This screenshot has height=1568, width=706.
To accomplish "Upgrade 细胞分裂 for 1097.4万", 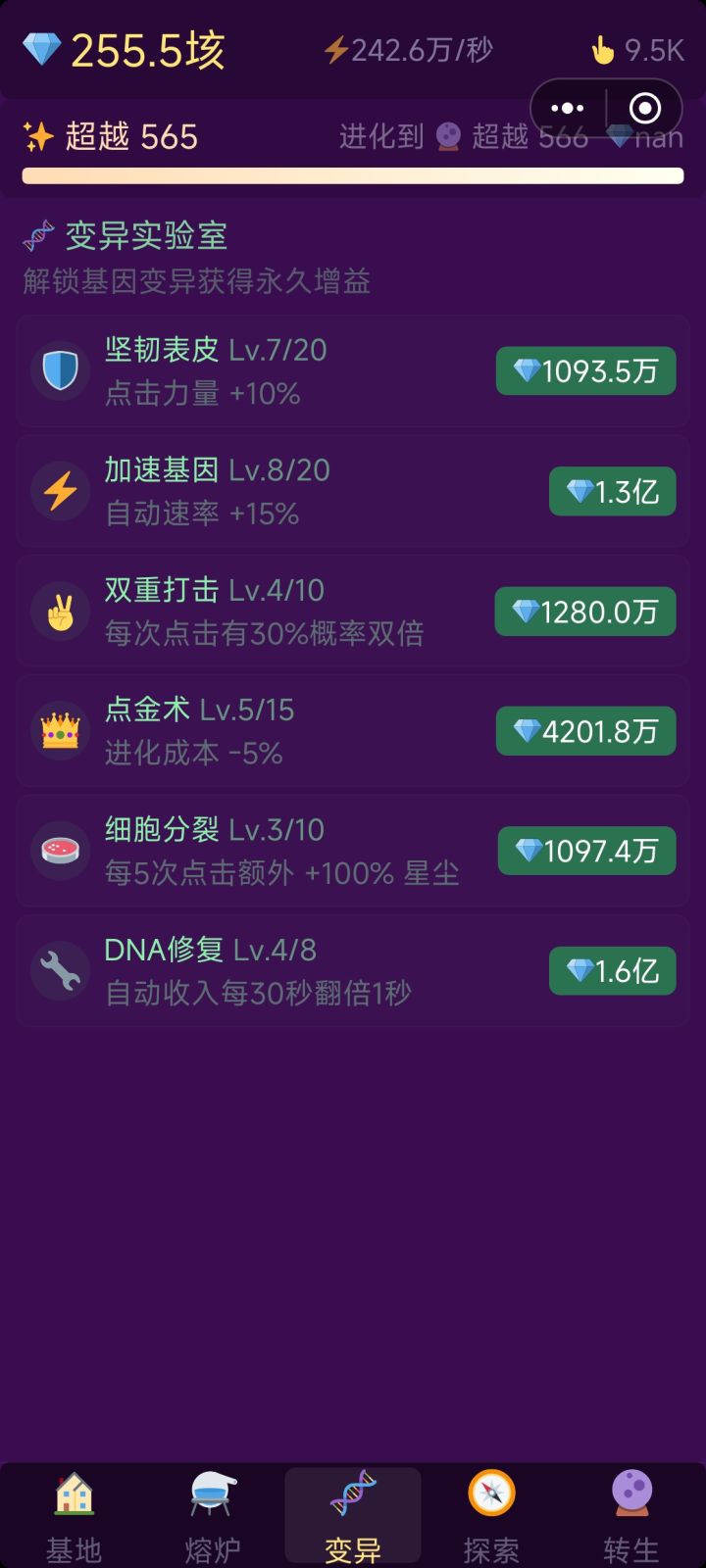I will pos(586,851).
